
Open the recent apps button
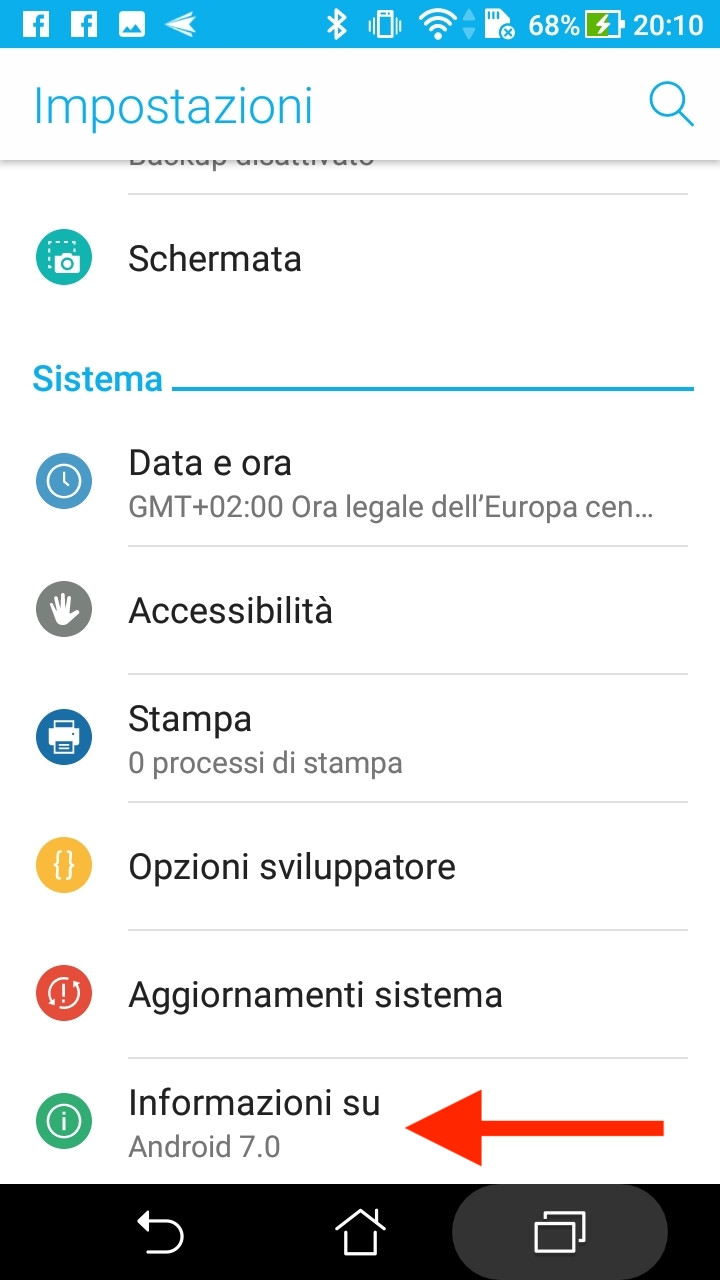560,1232
